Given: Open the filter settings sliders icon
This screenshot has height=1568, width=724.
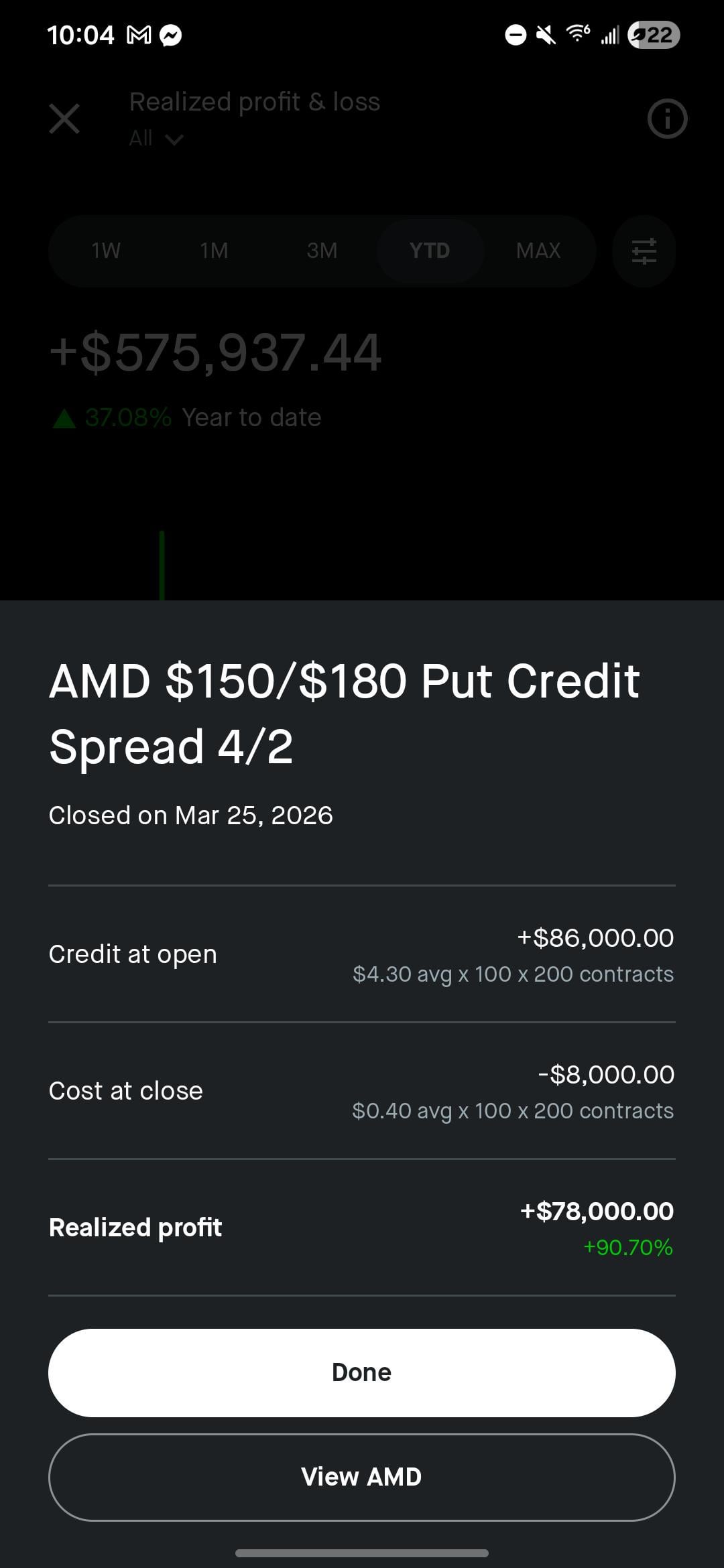Looking at the screenshot, I should click(644, 251).
